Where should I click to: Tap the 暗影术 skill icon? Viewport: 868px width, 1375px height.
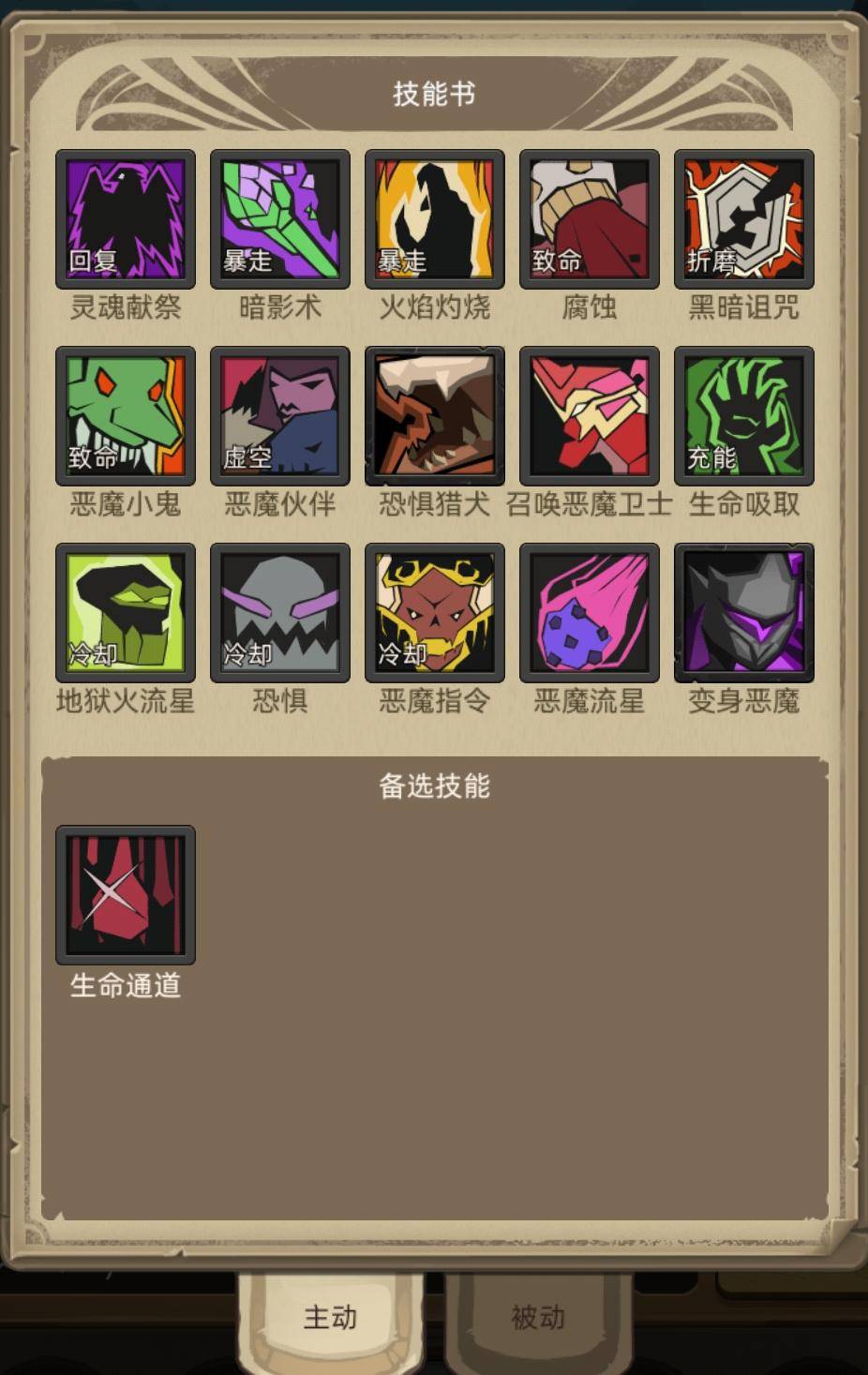point(280,219)
